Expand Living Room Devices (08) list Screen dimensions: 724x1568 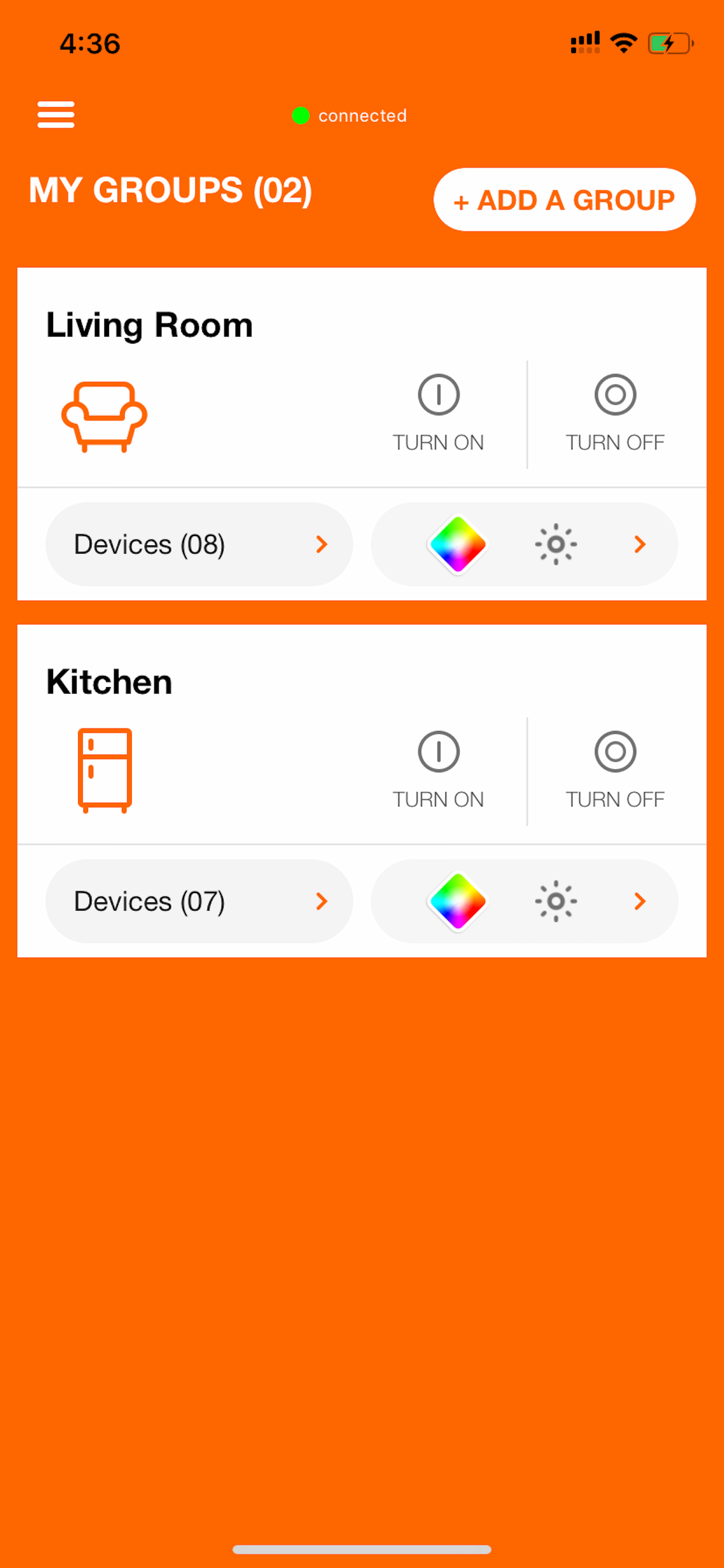199,544
